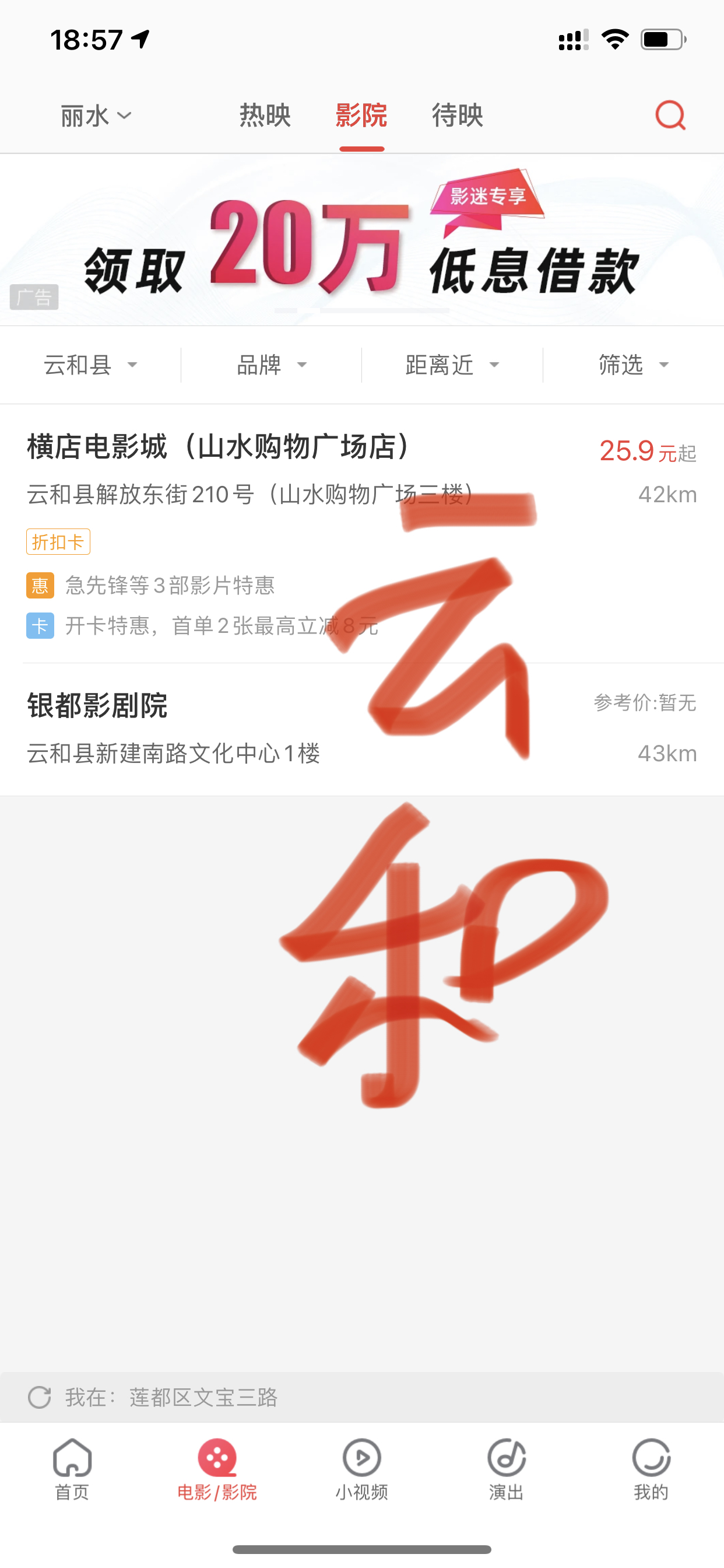Image resolution: width=724 pixels, height=1568 pixels.
Task: Open the 小视频 tab
Action: pyautogui.click(x=361, y=1469)
